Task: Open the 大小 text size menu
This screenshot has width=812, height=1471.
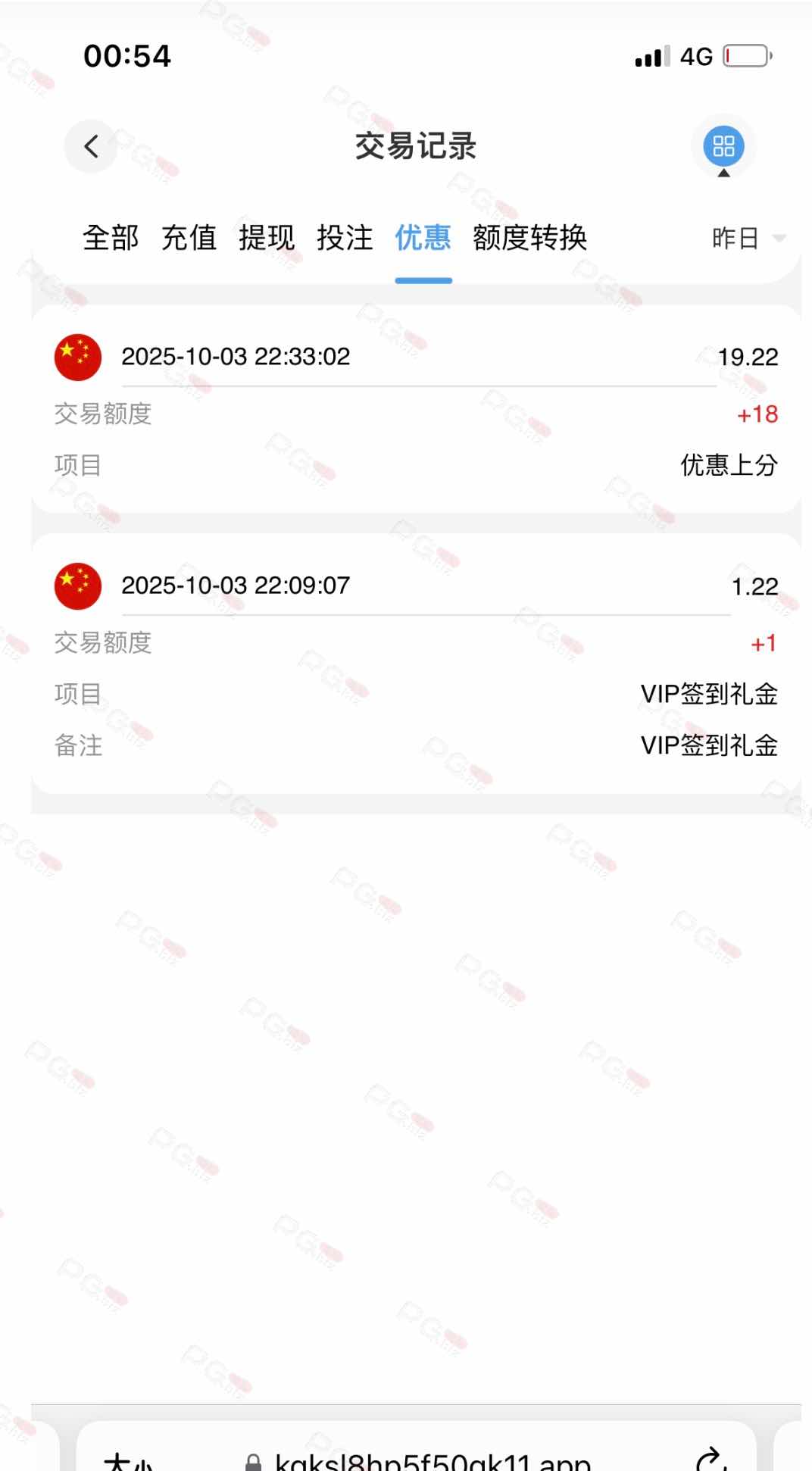Action: coord(129,1460)
